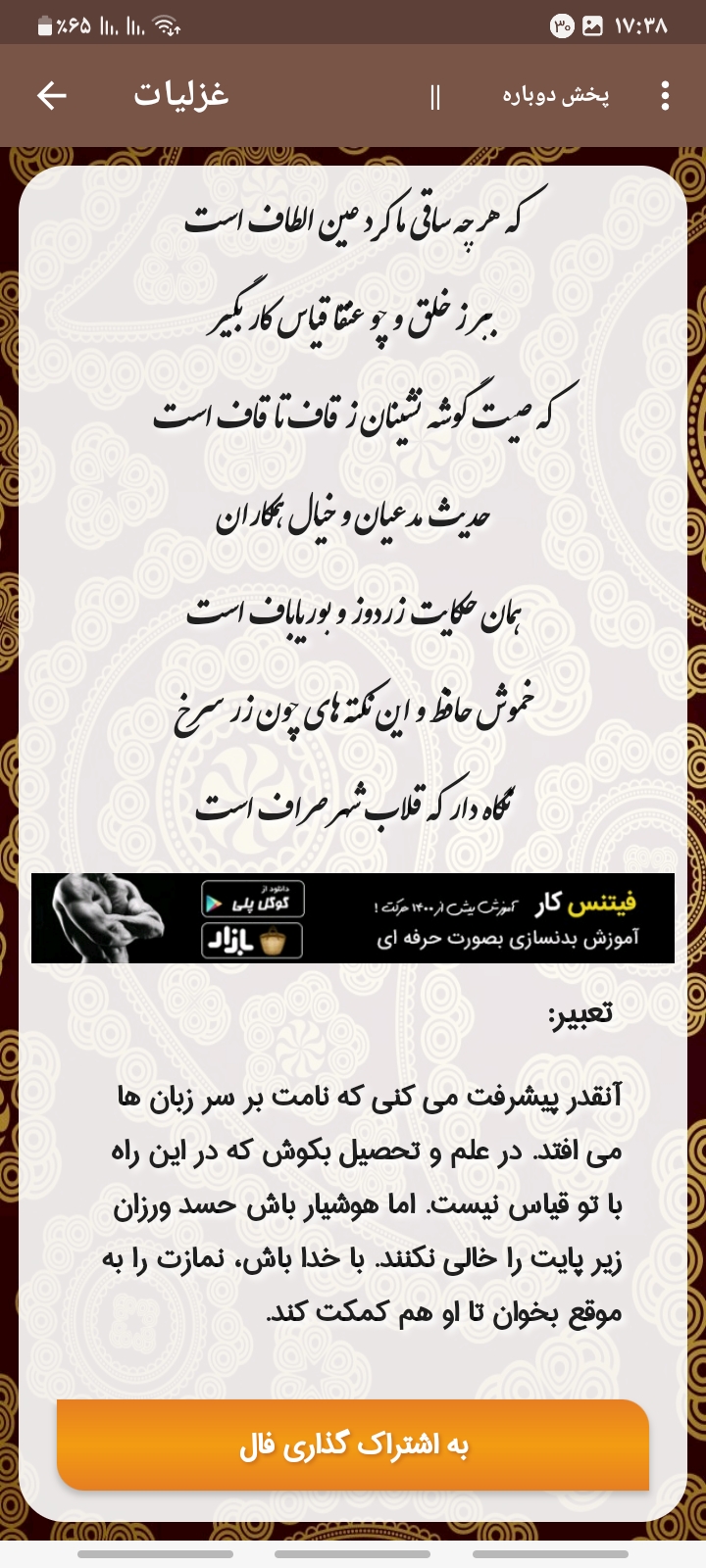The height and width of the screenshot is (1568, 706).
Task: Share the fal via به اشتراک گذاری فال
Action: coord(353,1445)
